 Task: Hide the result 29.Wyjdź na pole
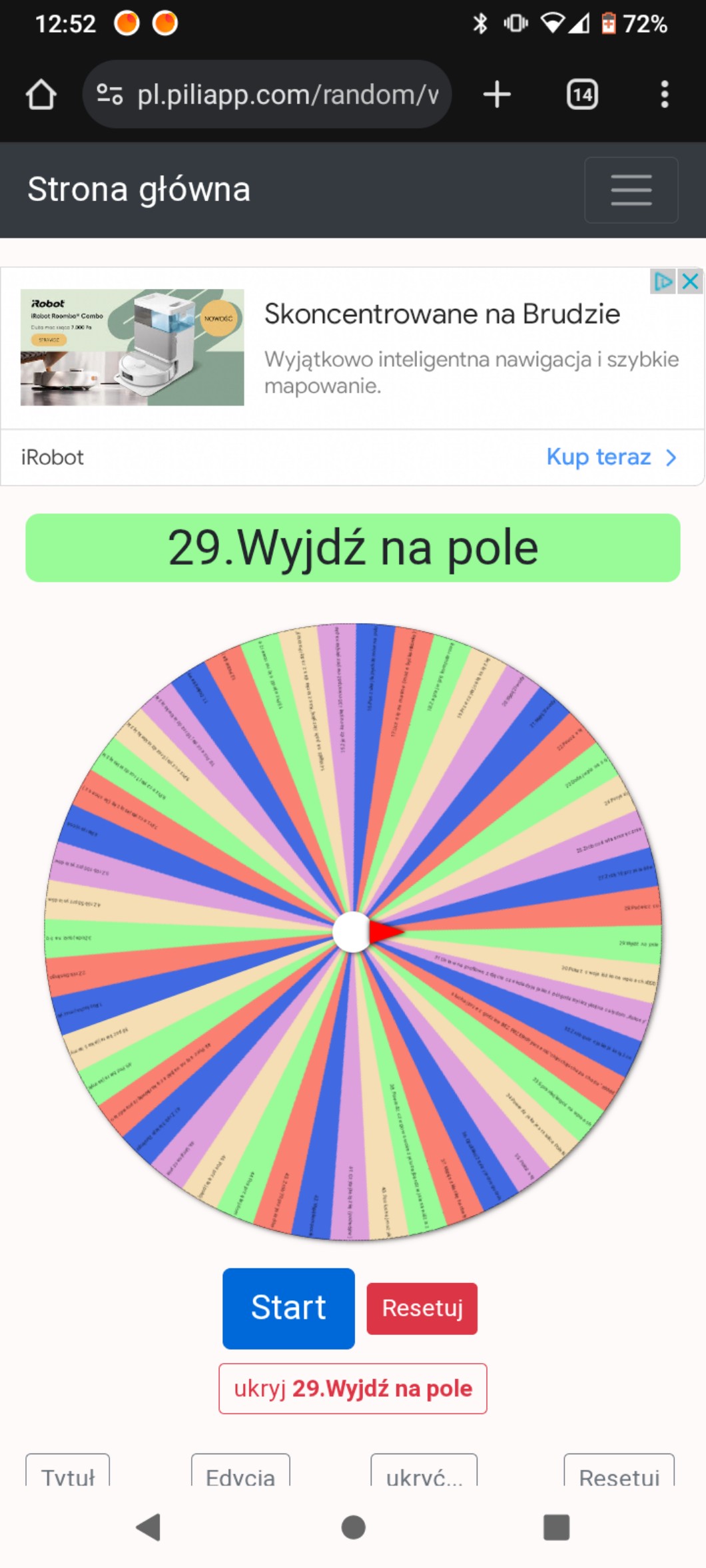coord(352,1388)
